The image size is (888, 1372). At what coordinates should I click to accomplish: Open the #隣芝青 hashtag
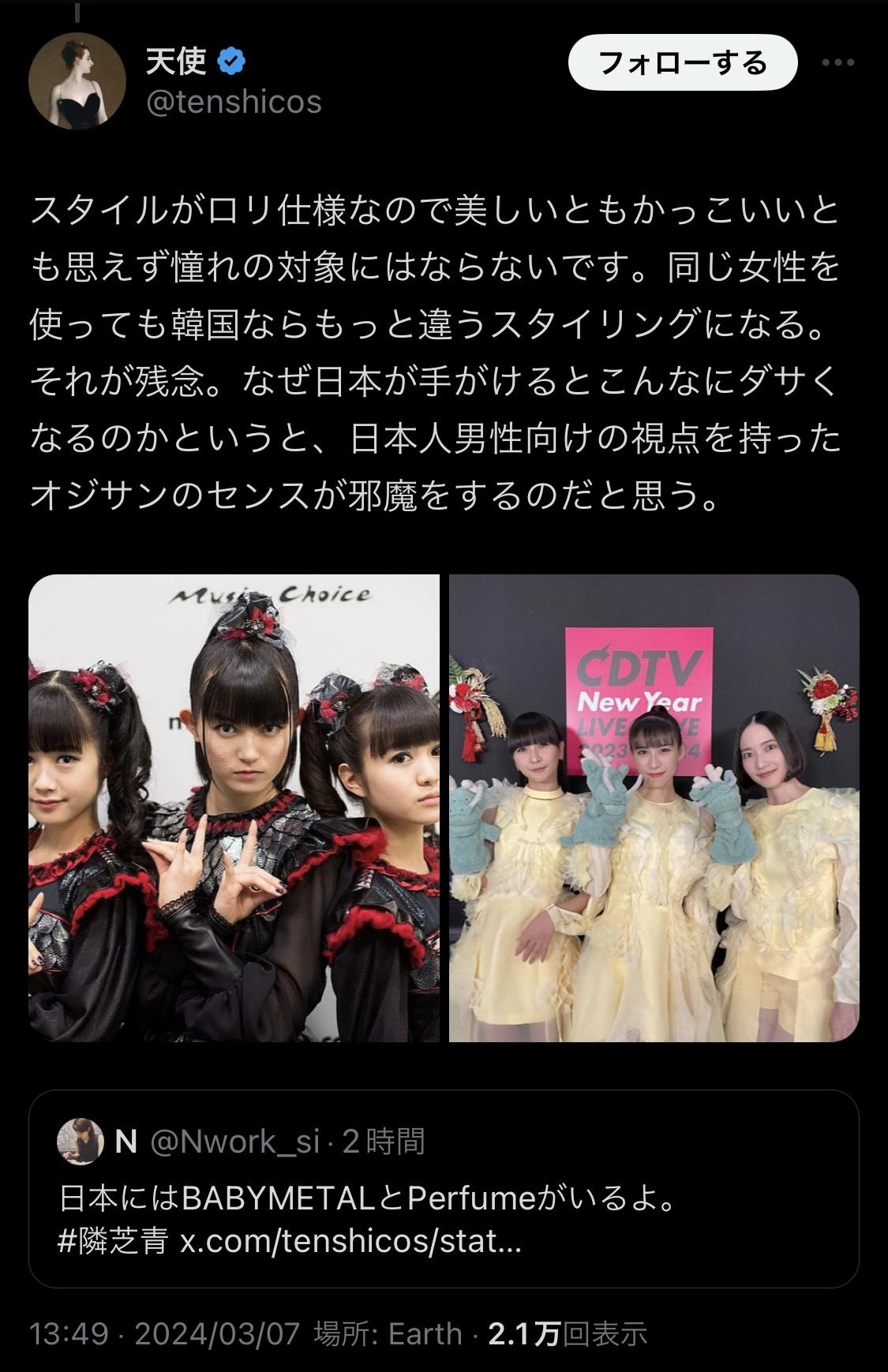(x=113, y=1241)
